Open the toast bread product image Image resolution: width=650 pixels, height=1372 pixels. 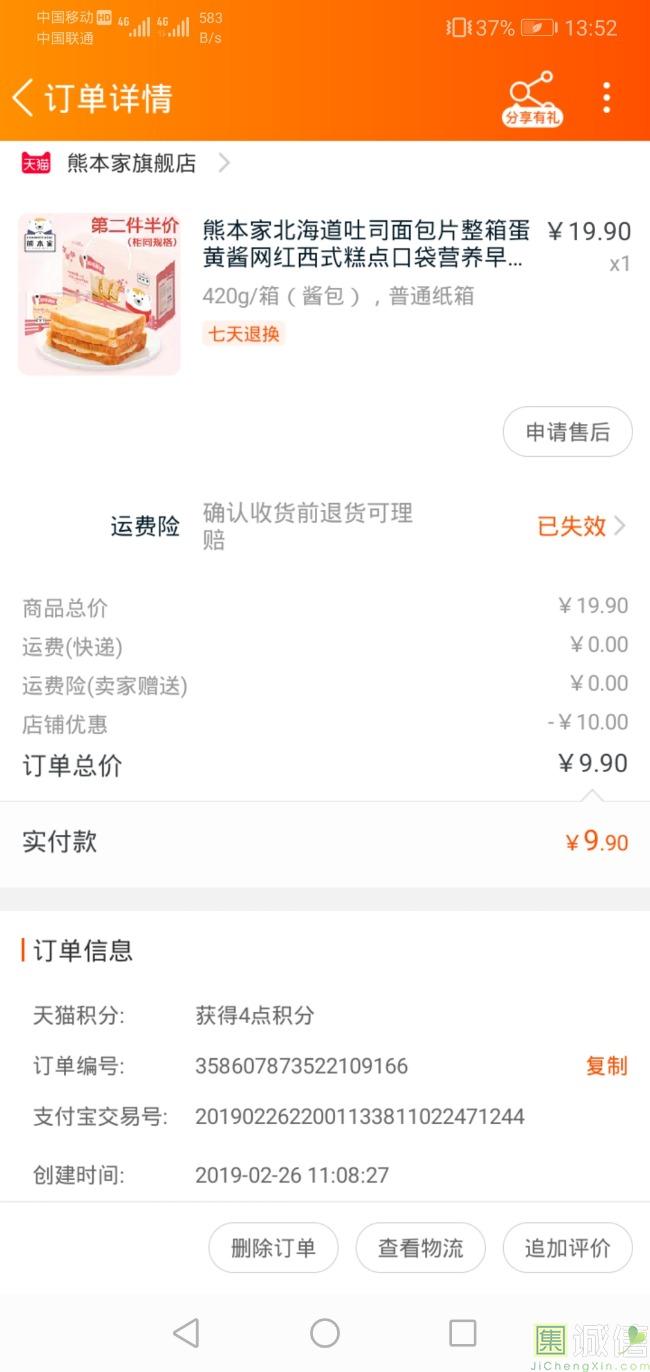99,294
